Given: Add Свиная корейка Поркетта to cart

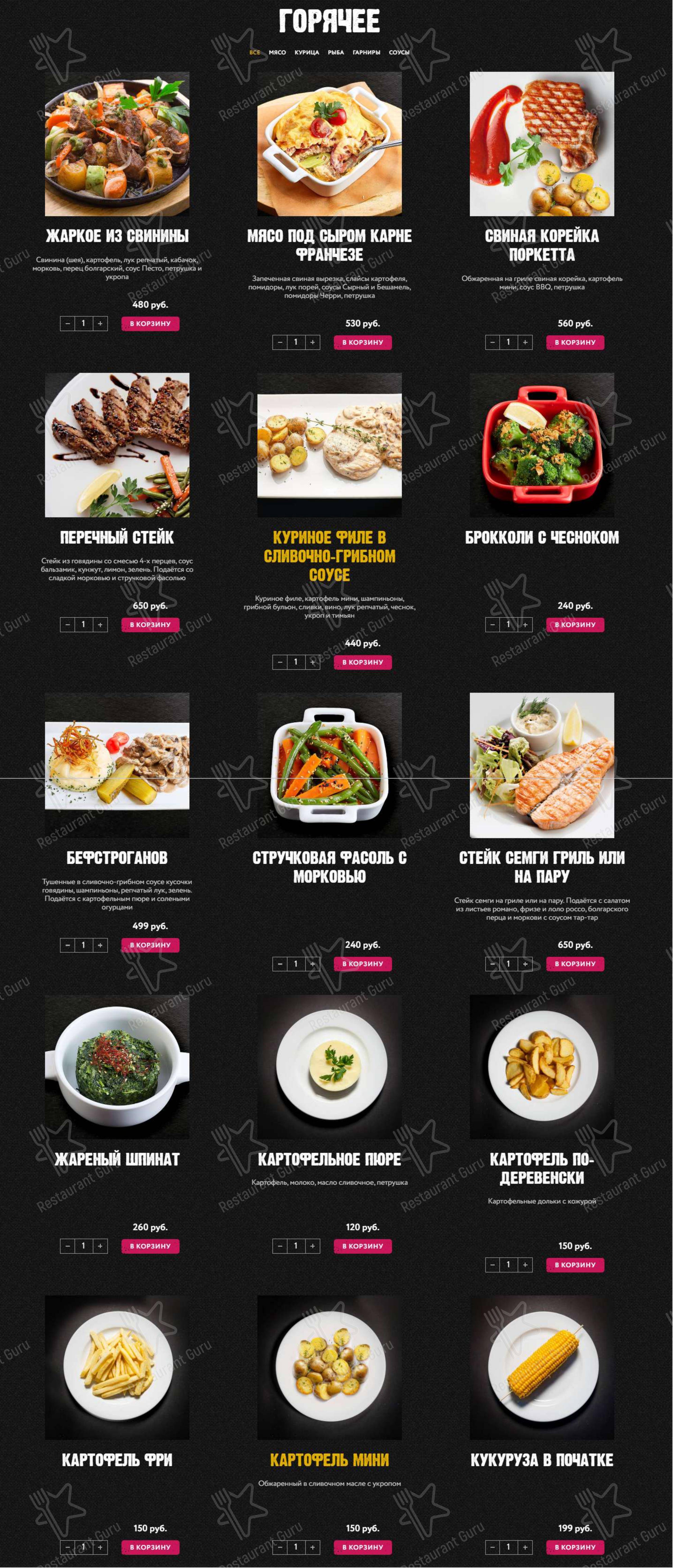Looking at the screenshot, I should pos(574,342).
